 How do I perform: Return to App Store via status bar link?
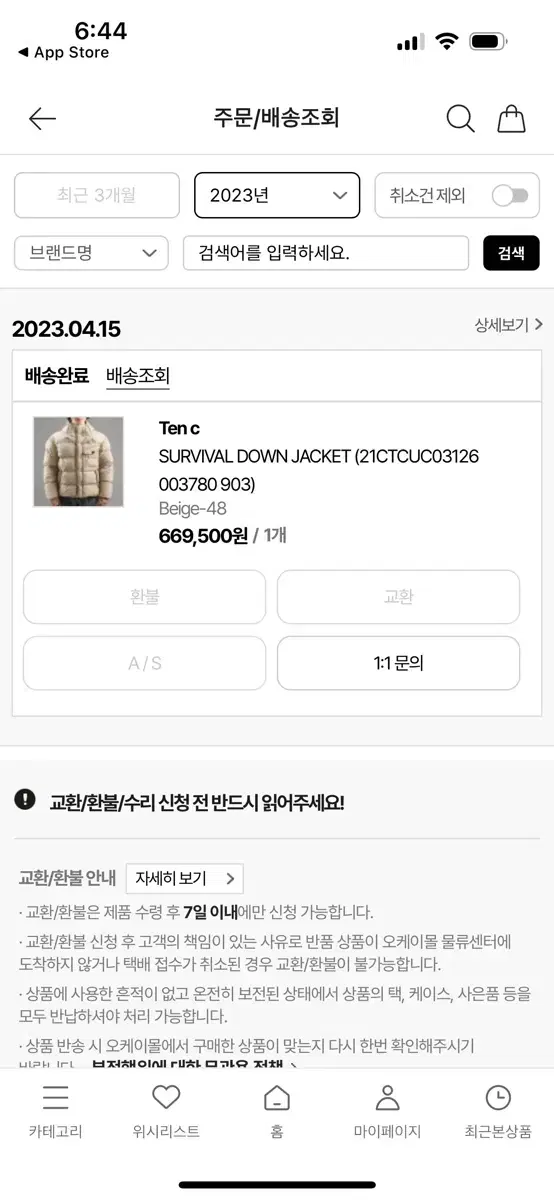coord(64,53)
